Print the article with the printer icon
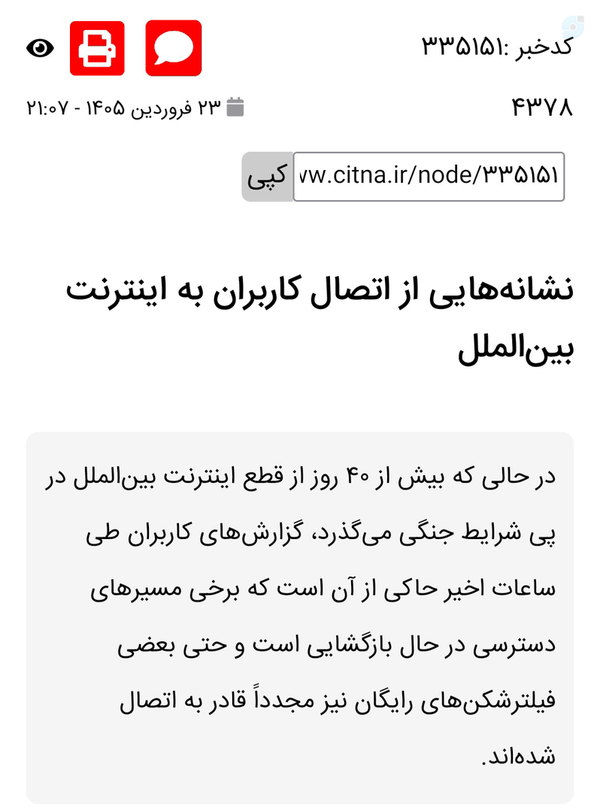 [97, 48]
